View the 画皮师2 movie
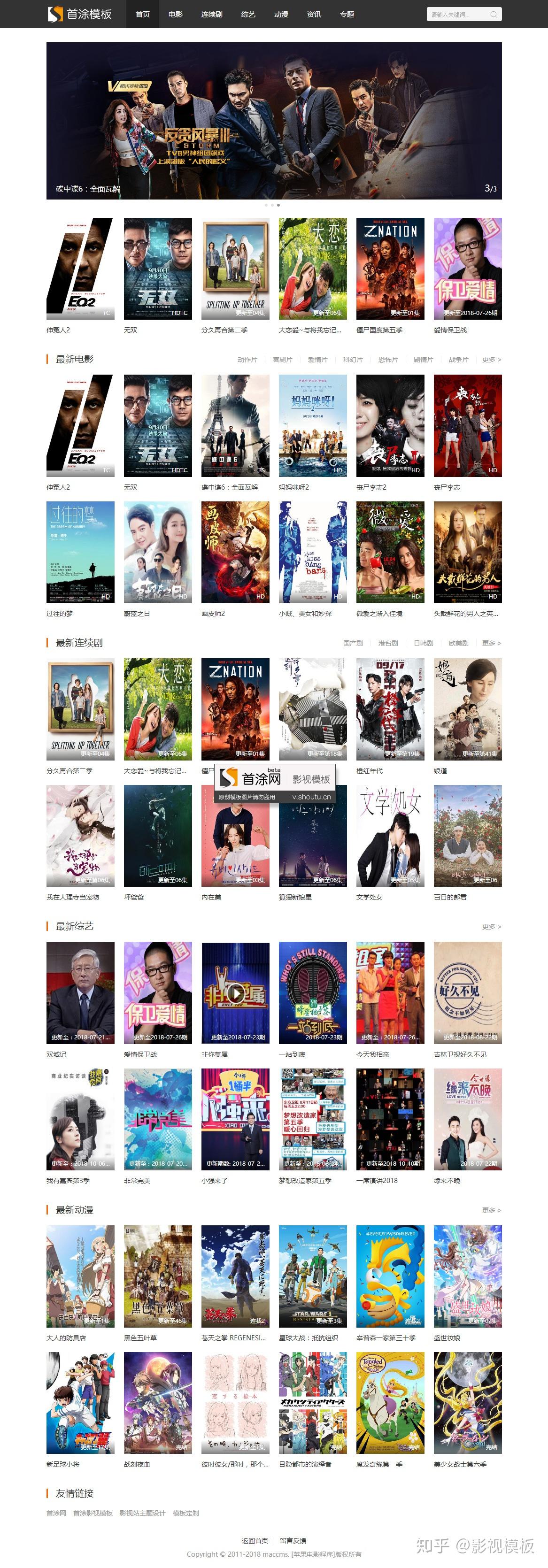The height and width of the screenshot is (1568, 548). [x=235, y=552]
